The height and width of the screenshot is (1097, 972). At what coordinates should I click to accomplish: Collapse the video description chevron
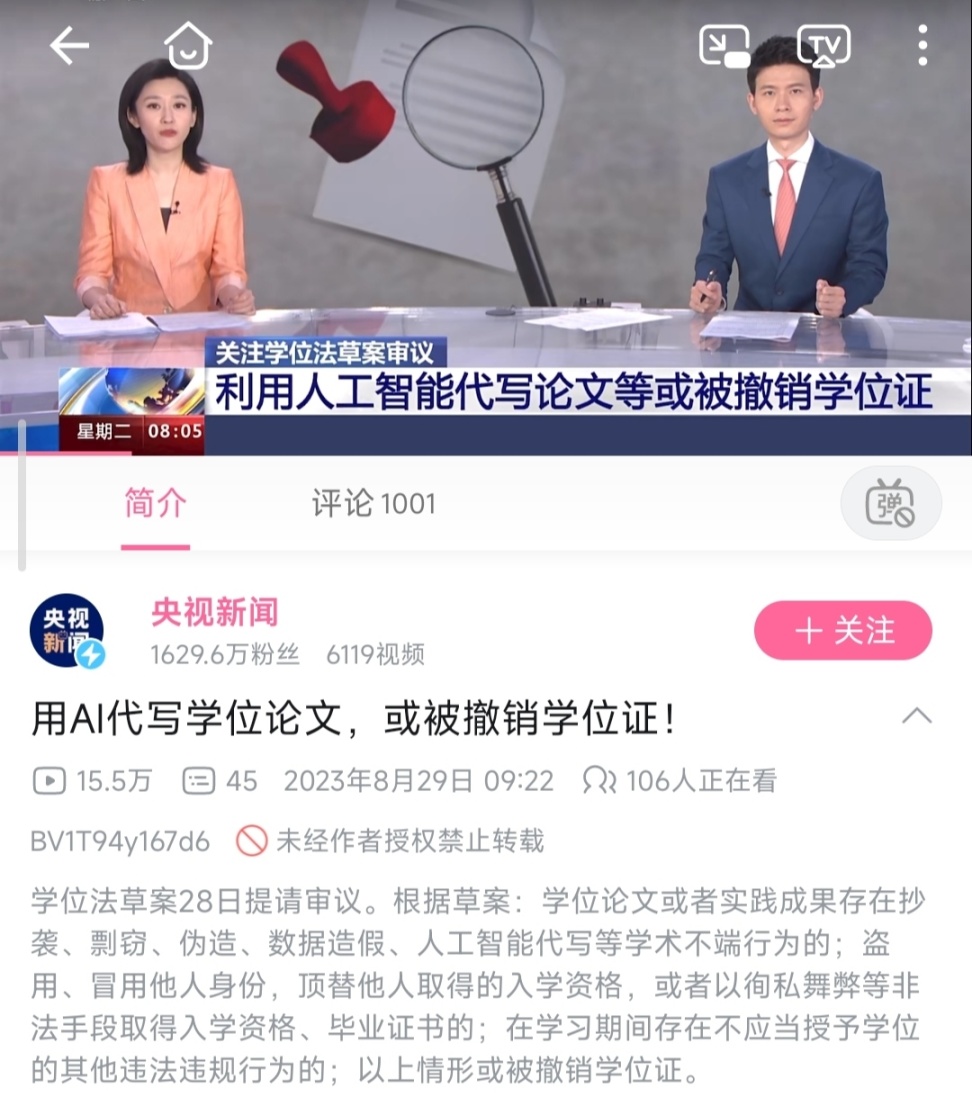point(917,716)
